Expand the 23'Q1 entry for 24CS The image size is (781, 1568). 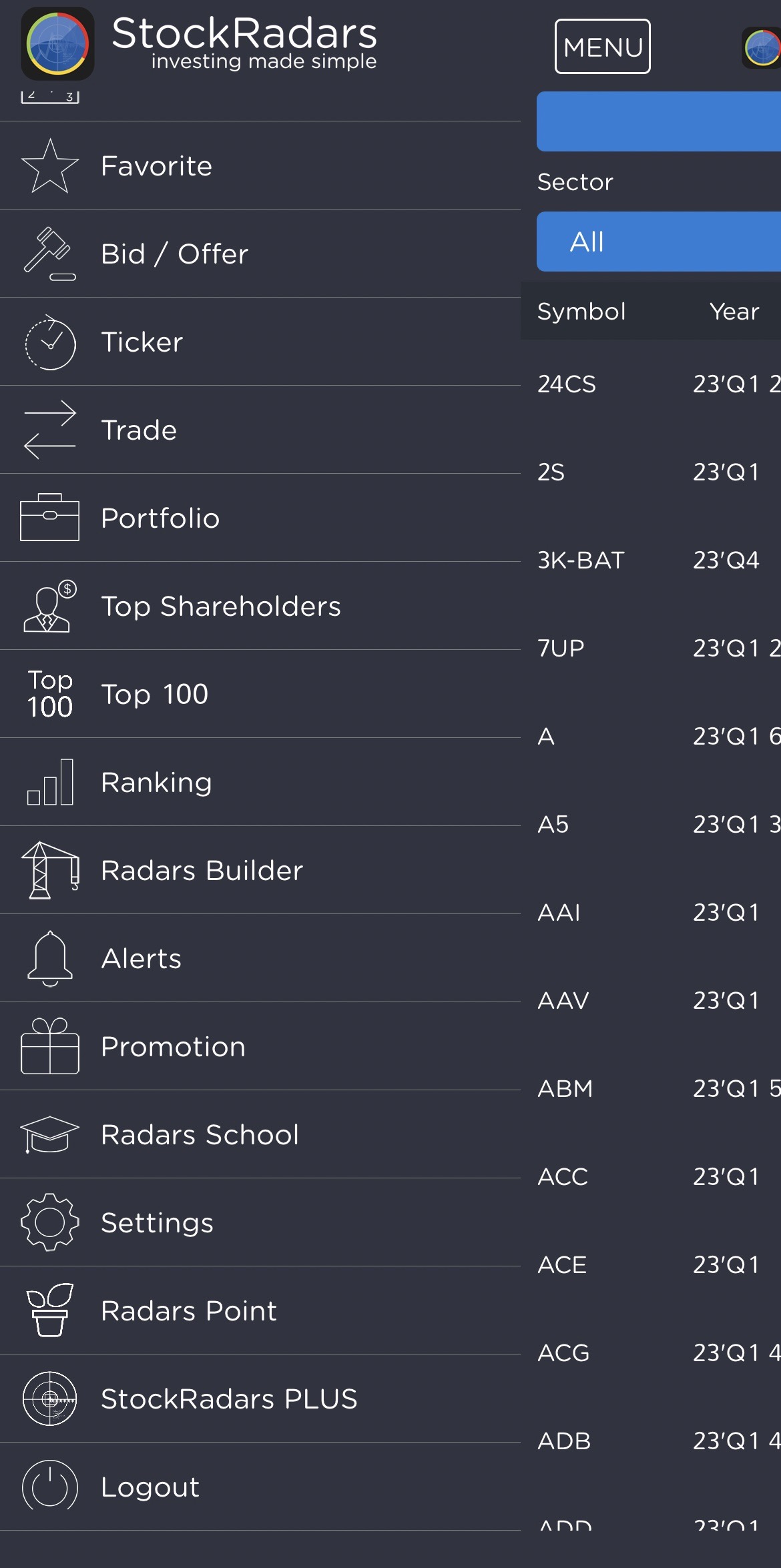(x=728, y=384)
